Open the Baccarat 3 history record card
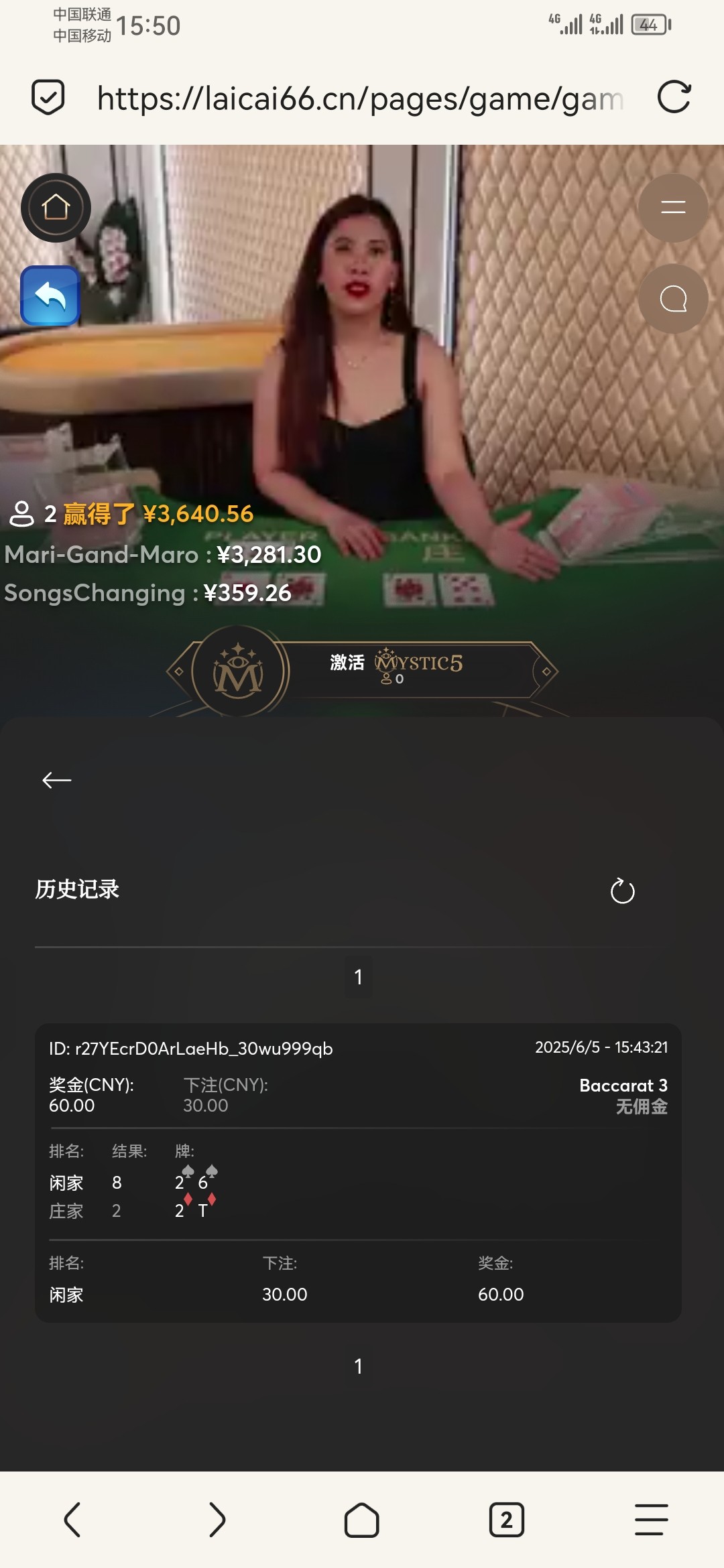Viewport: 724px width, 1568px height. tap(358, 1172)
